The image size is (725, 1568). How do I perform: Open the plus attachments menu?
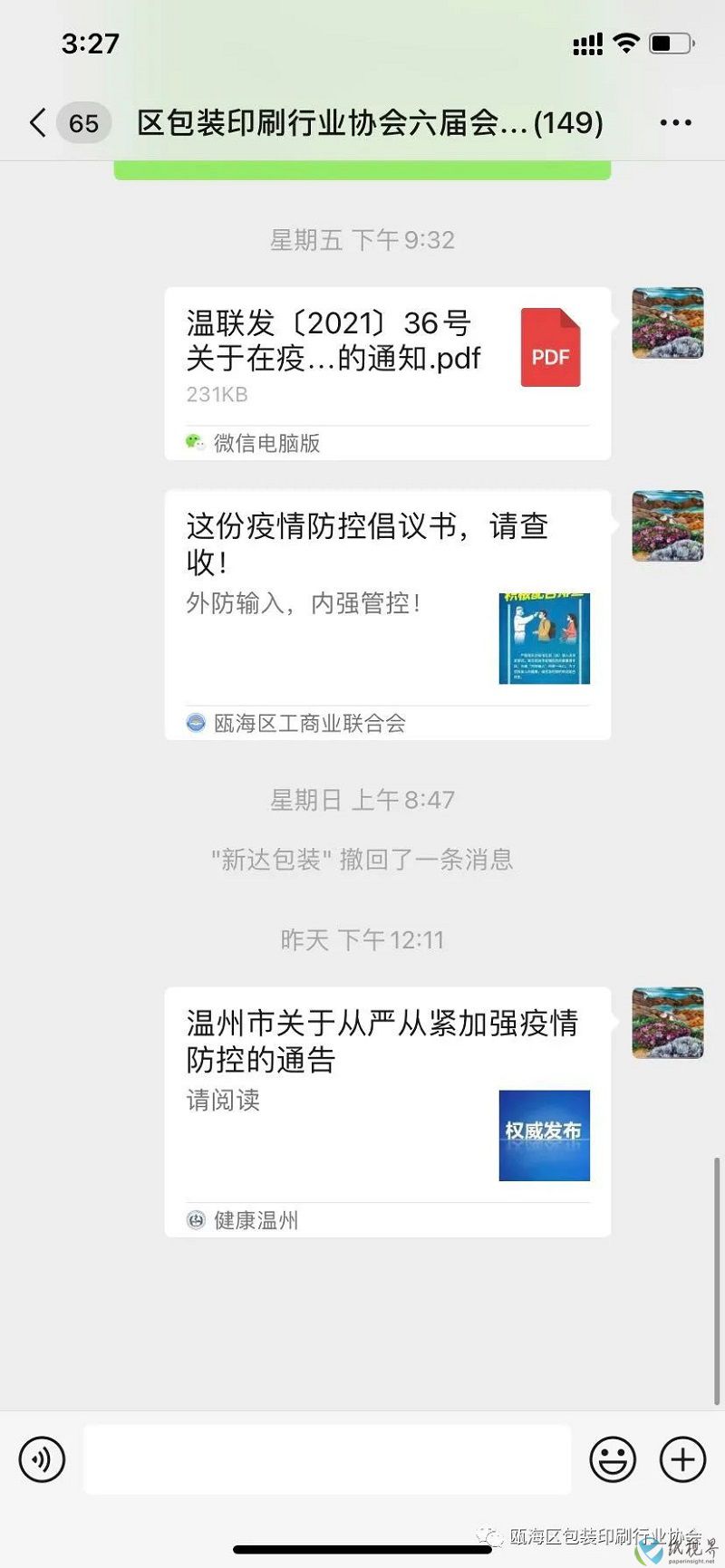click(682, 1459)
